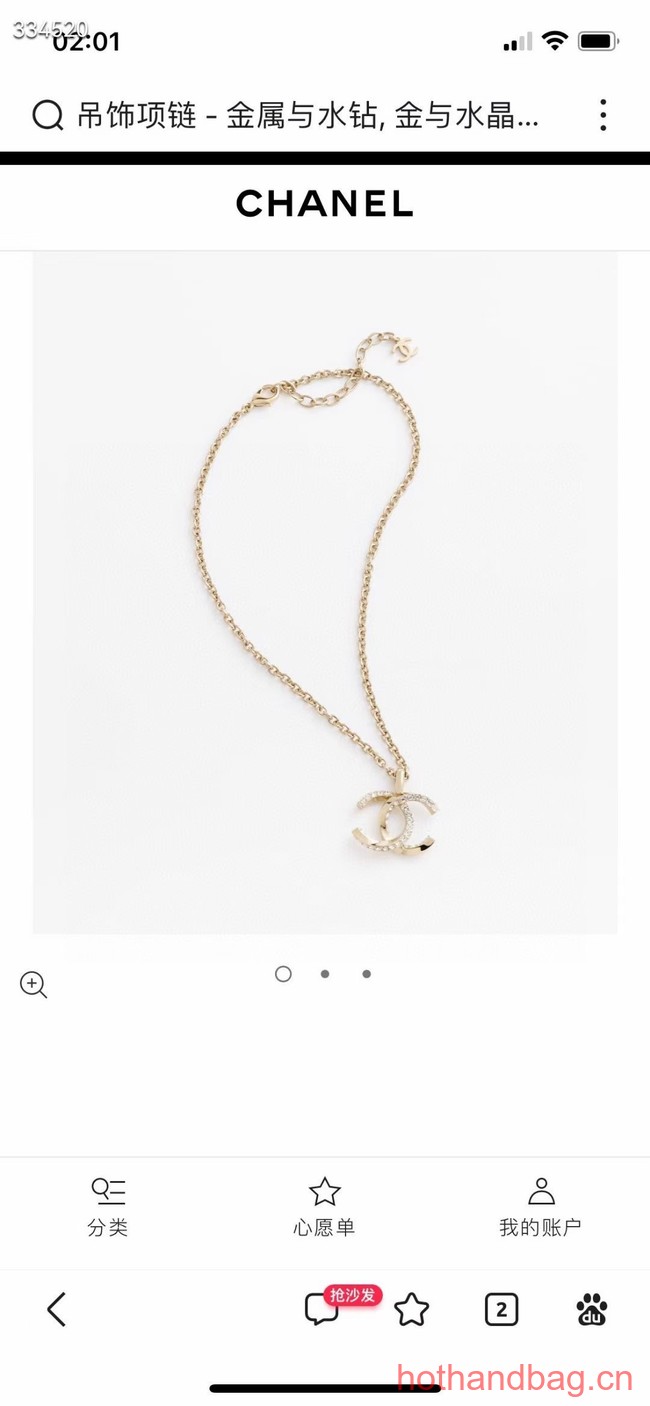Screen dimensions: 650x1406
Task: Select the third image page indicator dot
Action: (x=367, y=974)
